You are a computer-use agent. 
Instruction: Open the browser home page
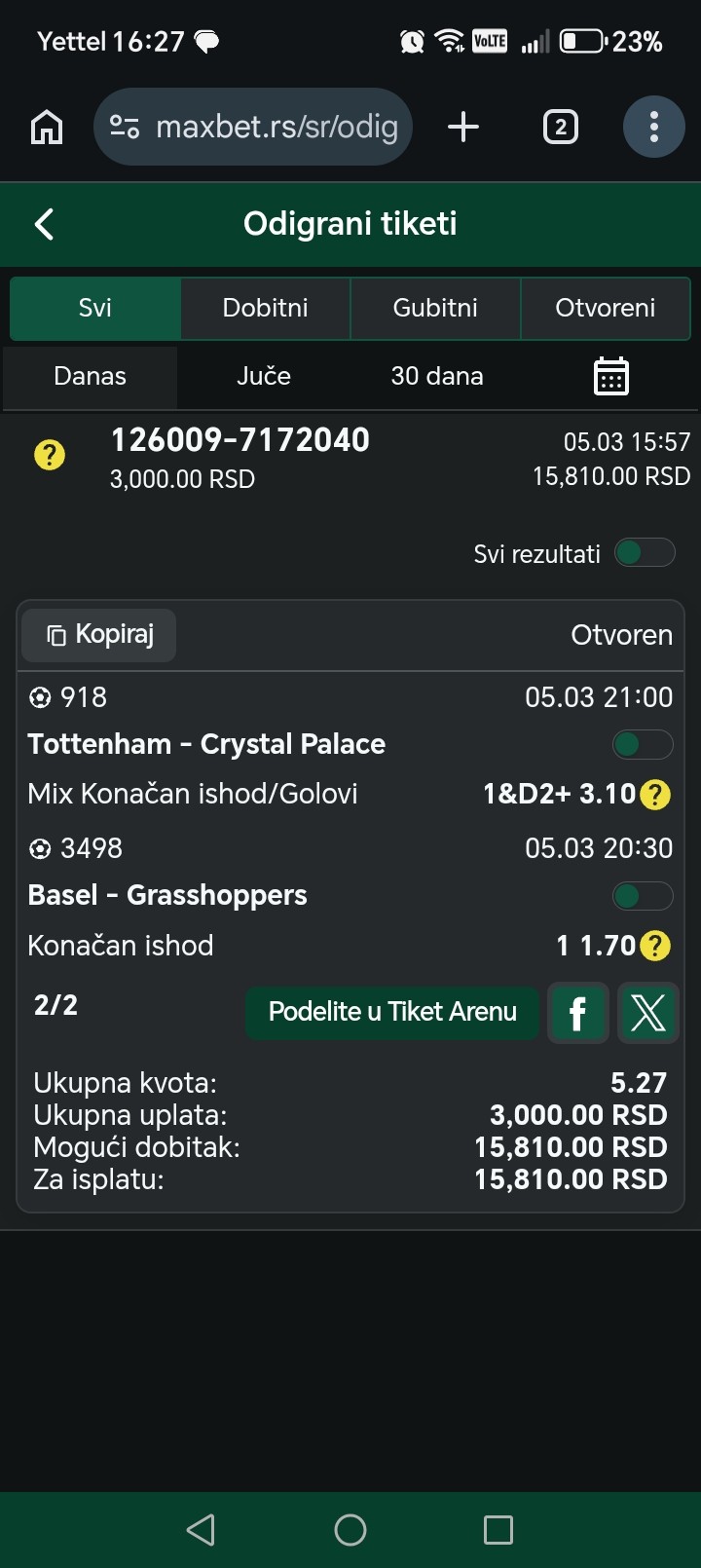tap(47, 127)
